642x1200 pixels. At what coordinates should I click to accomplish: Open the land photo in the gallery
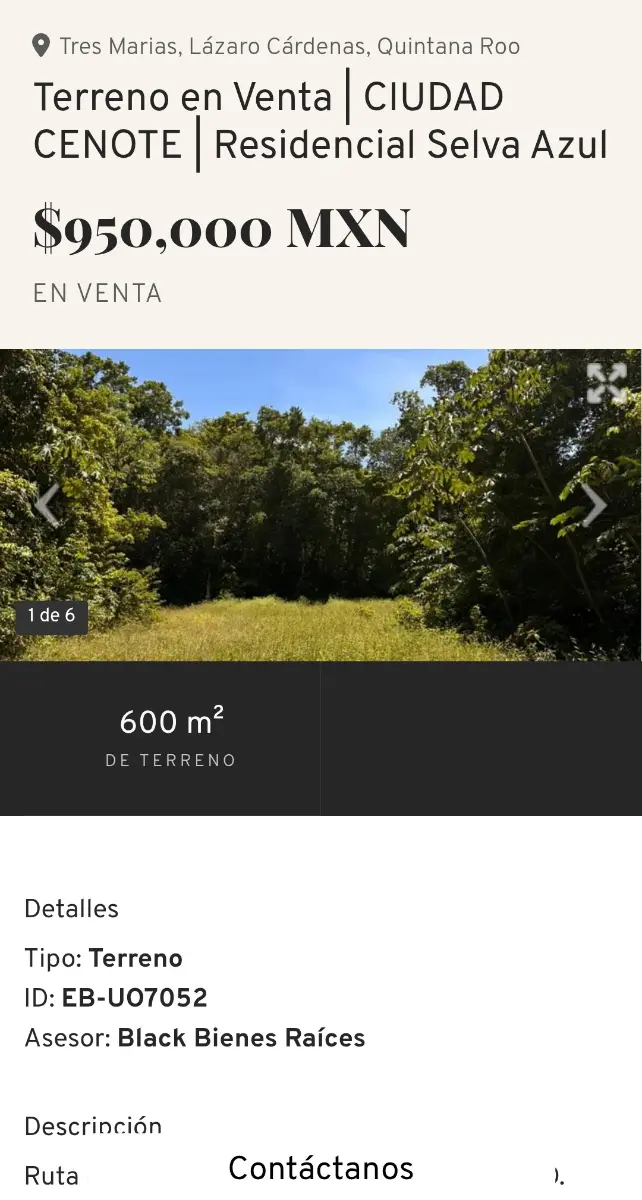(320, 505)
